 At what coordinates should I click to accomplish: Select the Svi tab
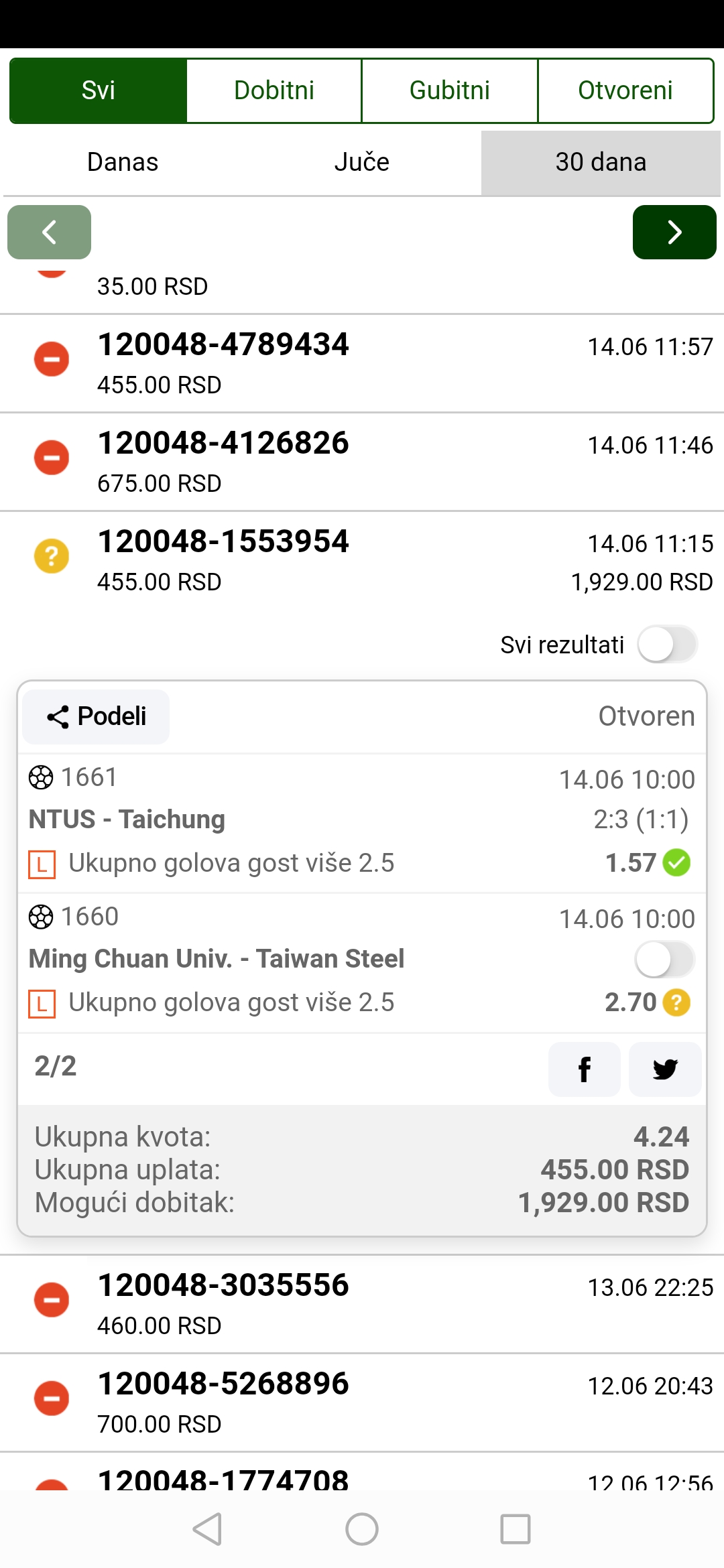click(x=99, y=90)
